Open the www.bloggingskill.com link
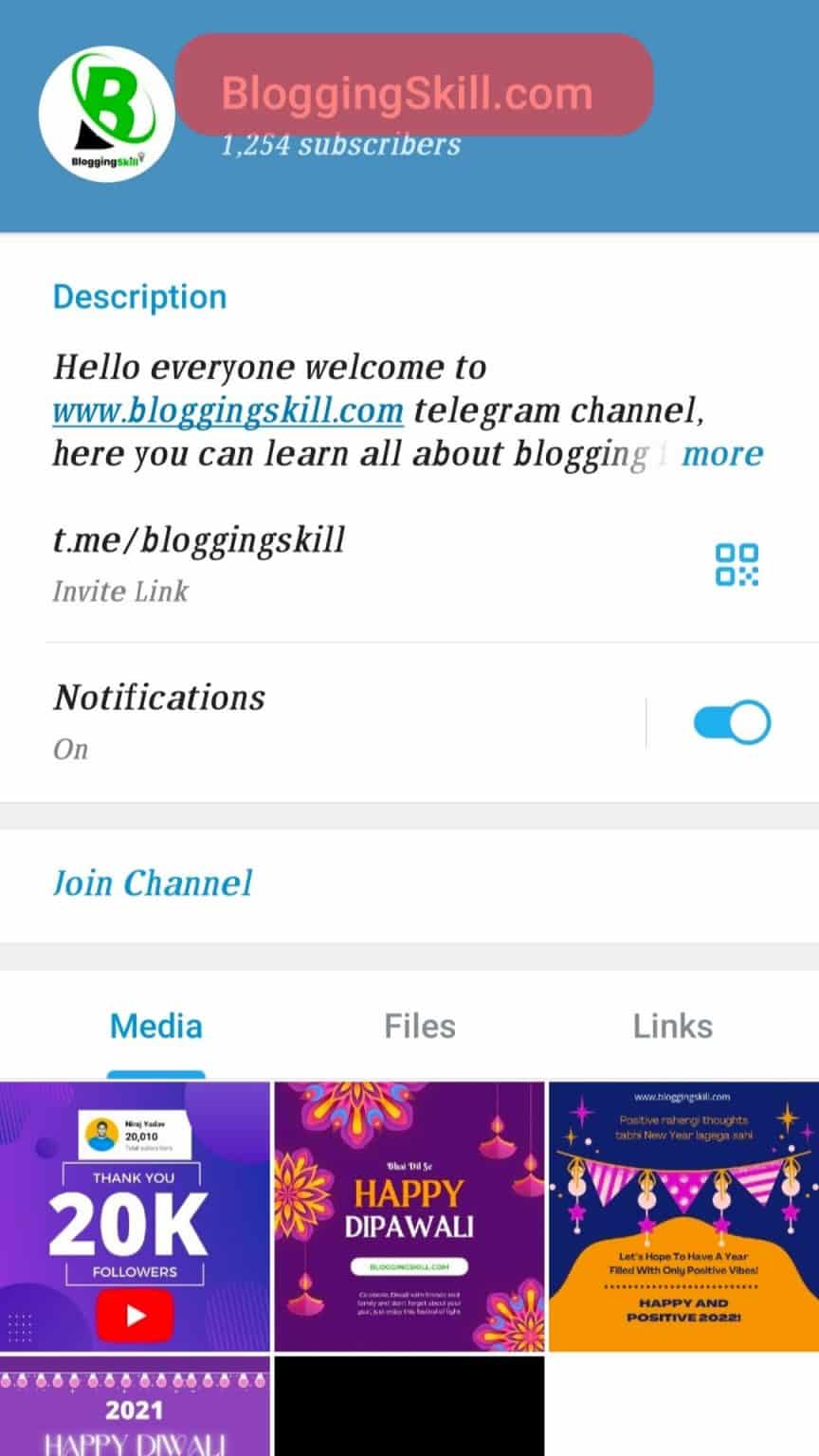This screenshot has height=1456, width=819. [227, 409]
